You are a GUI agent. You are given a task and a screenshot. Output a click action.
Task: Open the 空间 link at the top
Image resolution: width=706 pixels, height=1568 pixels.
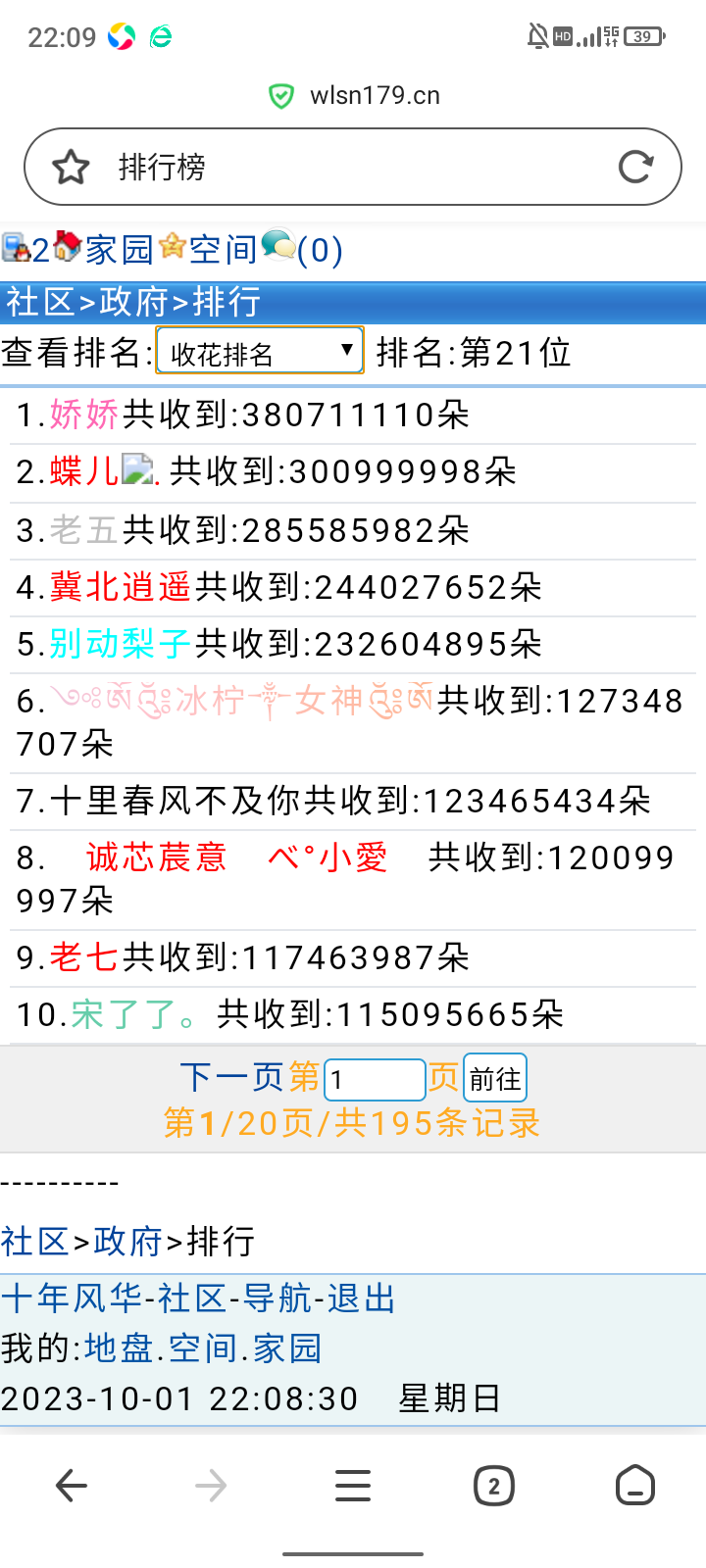point(222,250)
